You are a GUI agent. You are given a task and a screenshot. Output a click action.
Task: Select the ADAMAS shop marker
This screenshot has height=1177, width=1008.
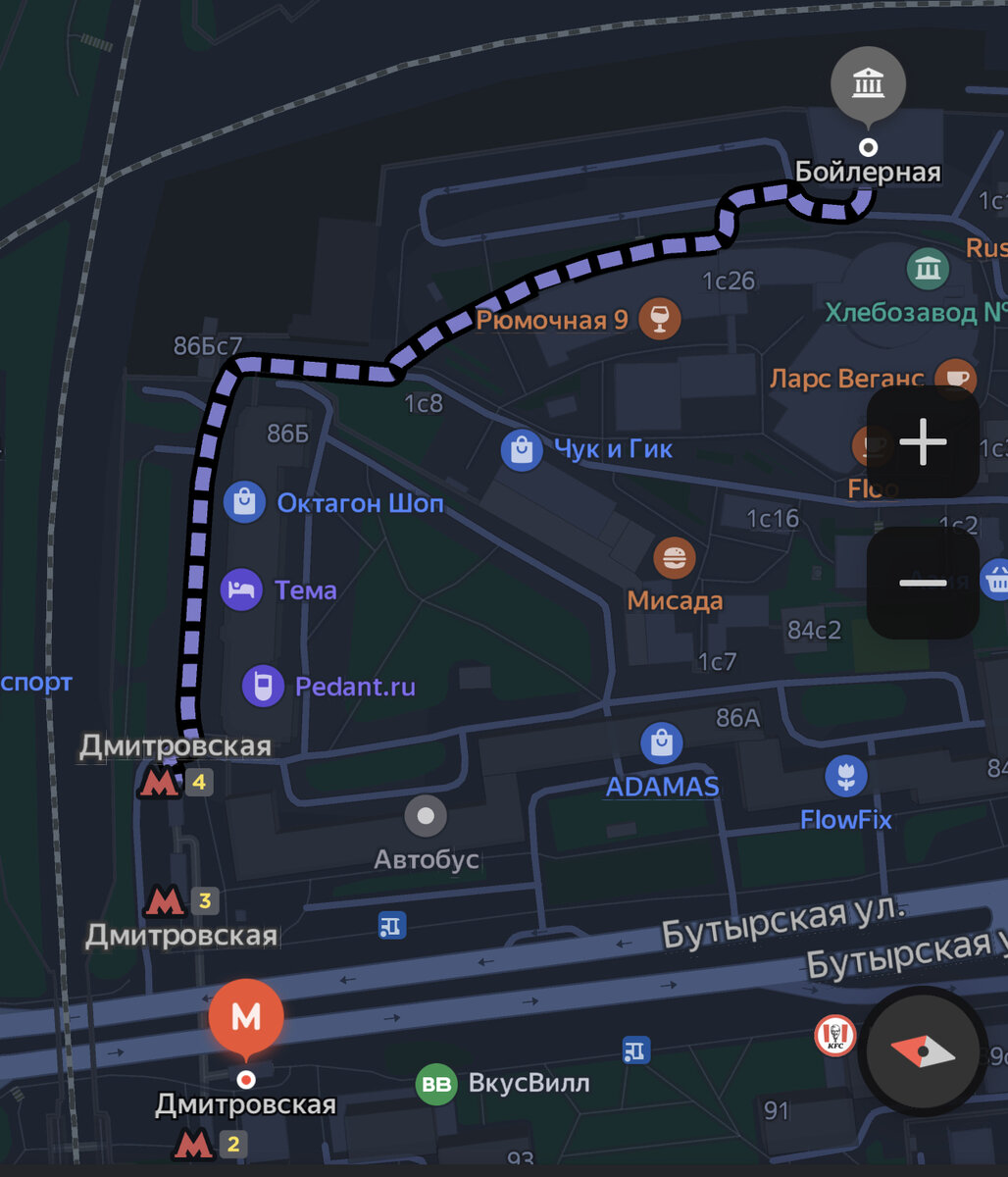pos(662,743)
